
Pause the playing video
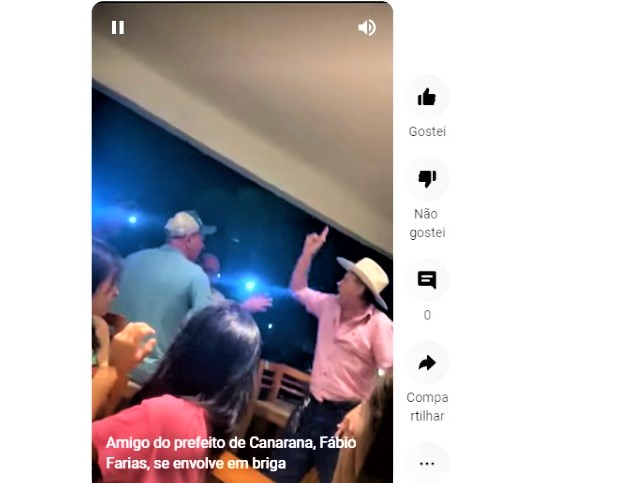click(118, 28)
